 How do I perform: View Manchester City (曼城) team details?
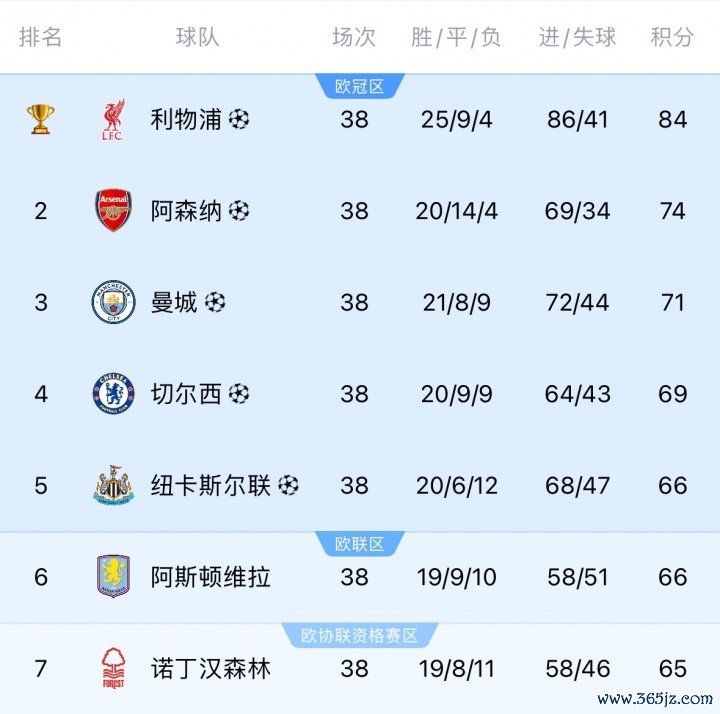(174, 302)
